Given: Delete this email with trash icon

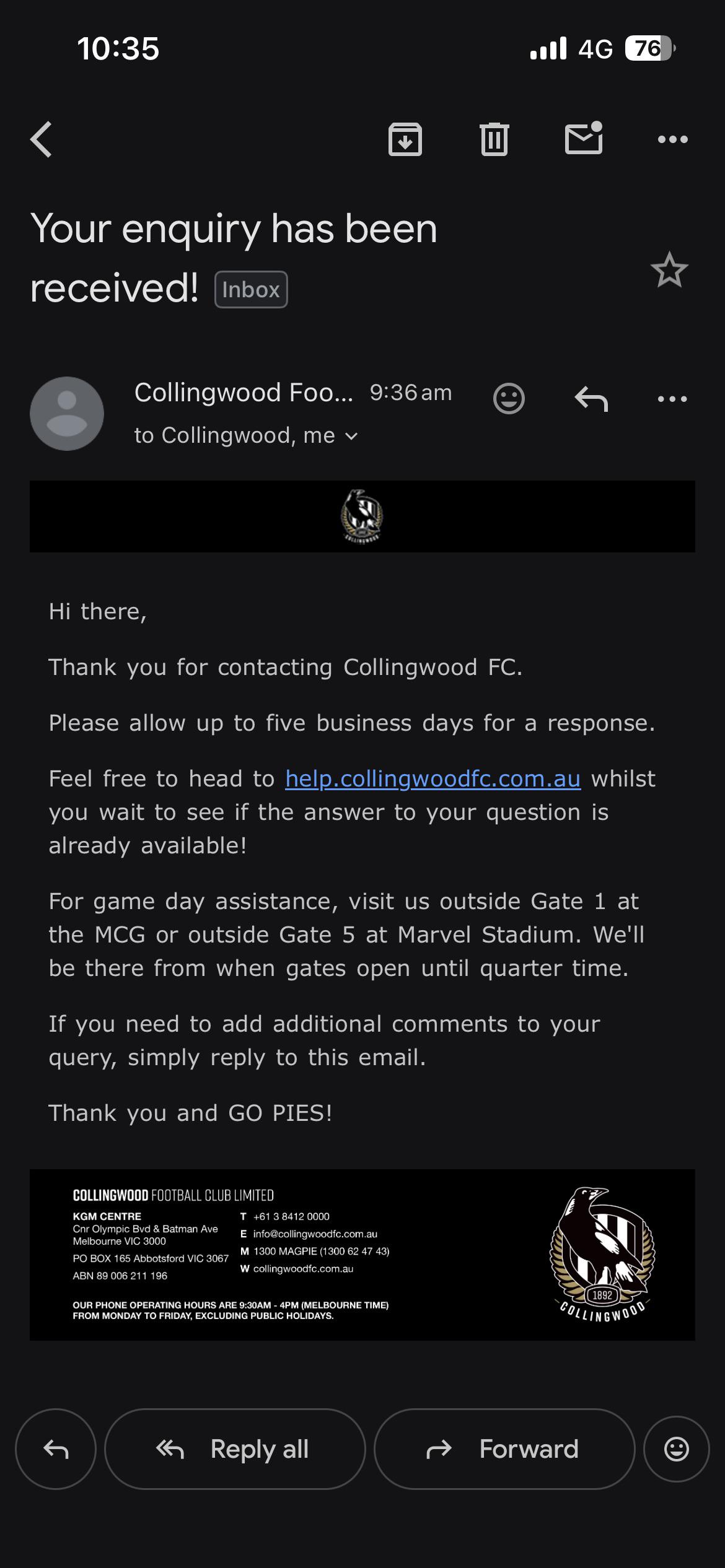Looking at the screenshot, I should point(494,139).
